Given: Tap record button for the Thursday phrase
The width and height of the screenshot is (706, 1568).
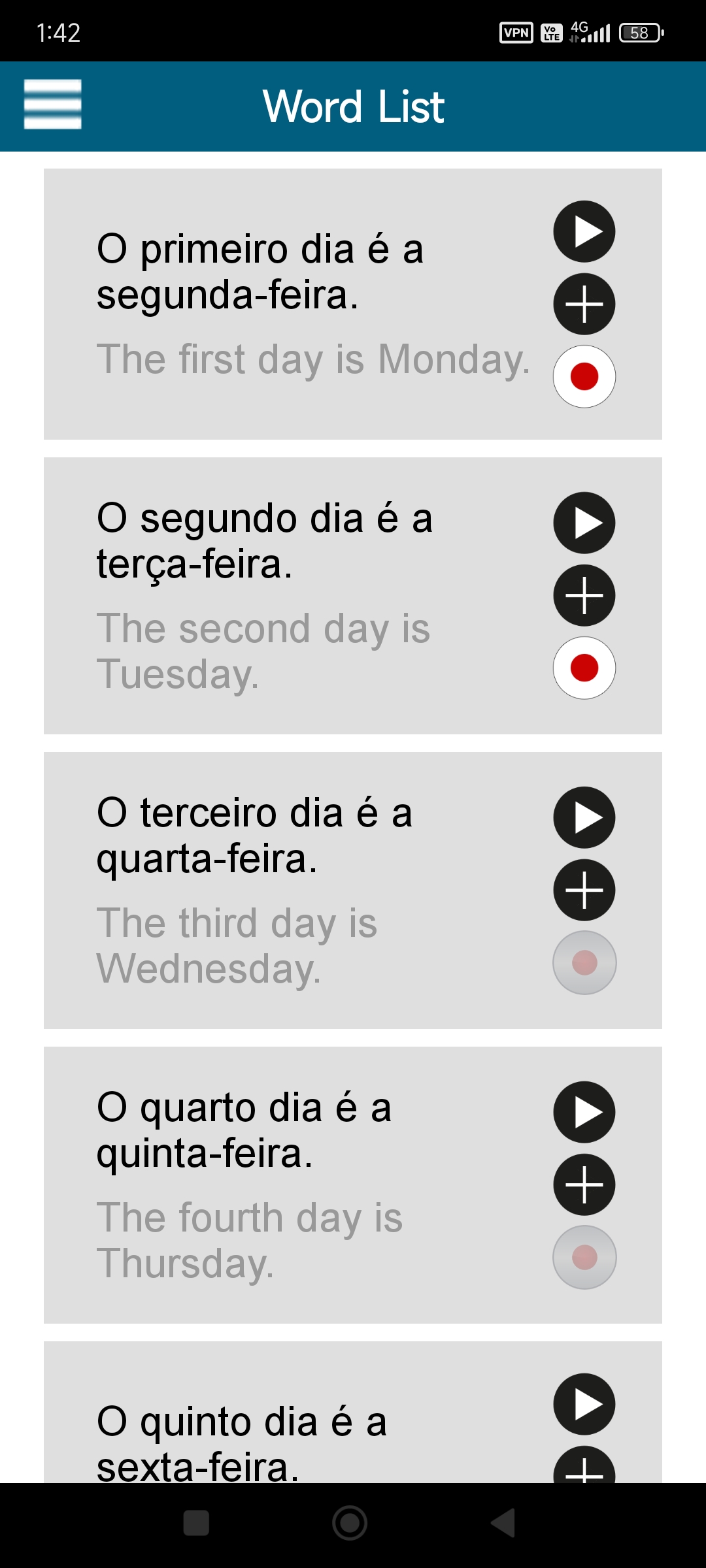Looking at the screenshot, I should click(584, 1257).
